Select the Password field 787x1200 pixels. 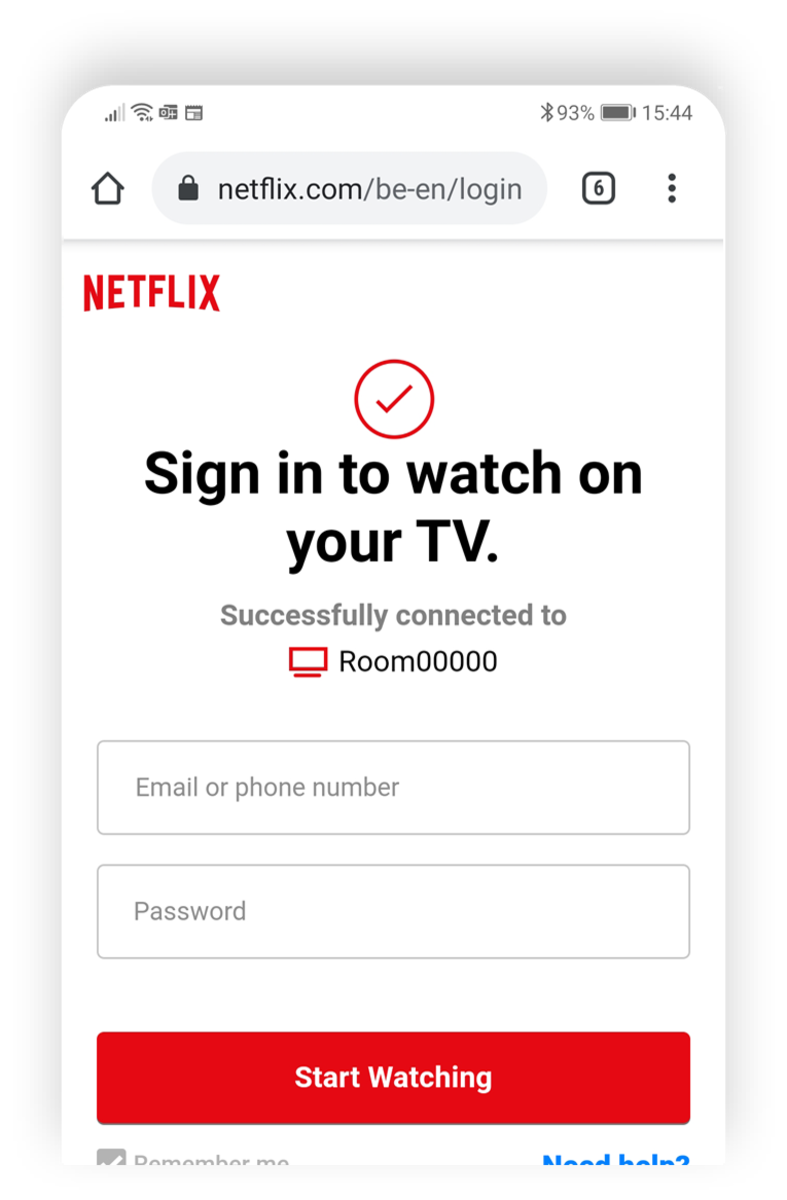tap(393, 911)
